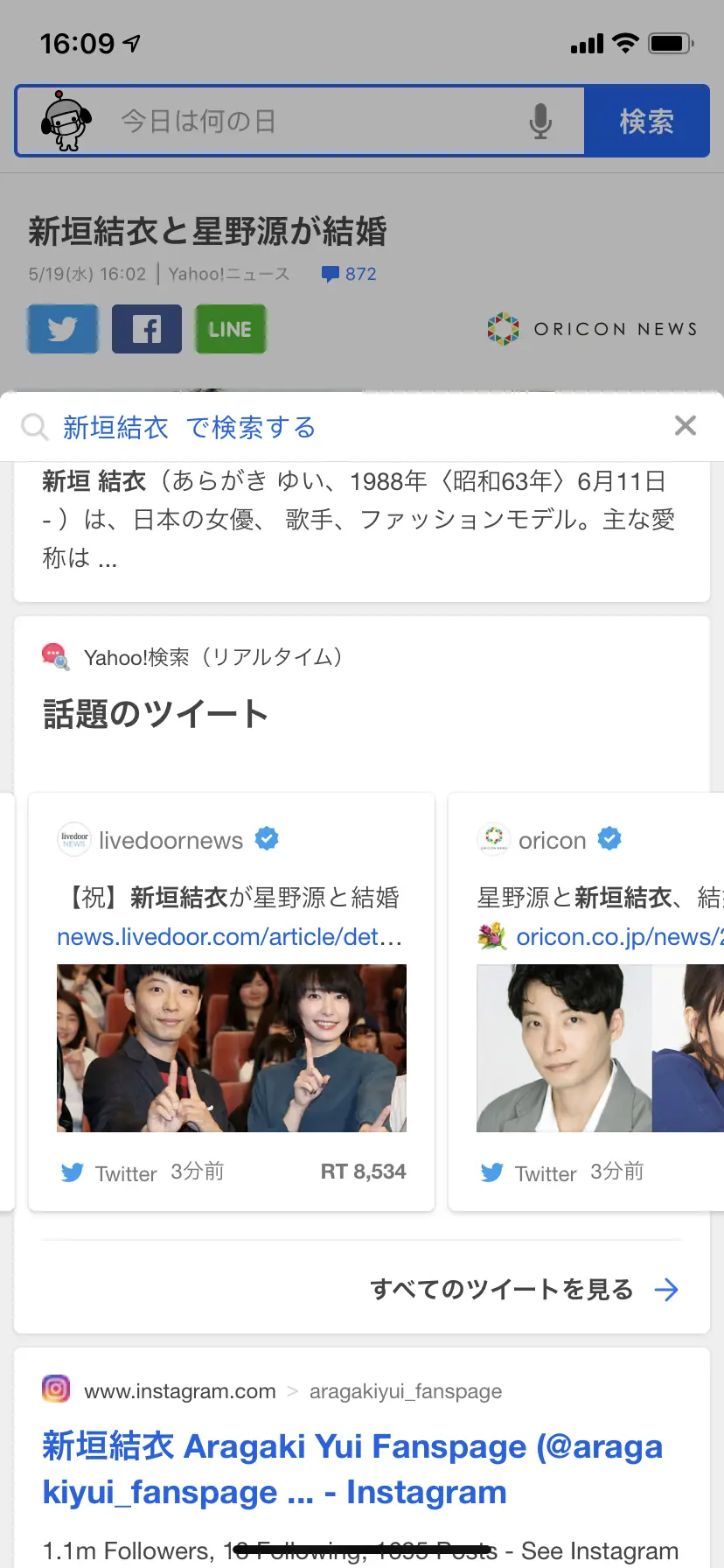724x1568 pixels.
Task: Search for 新垣結衣 via the link
Action: click(x=189, y=428)
